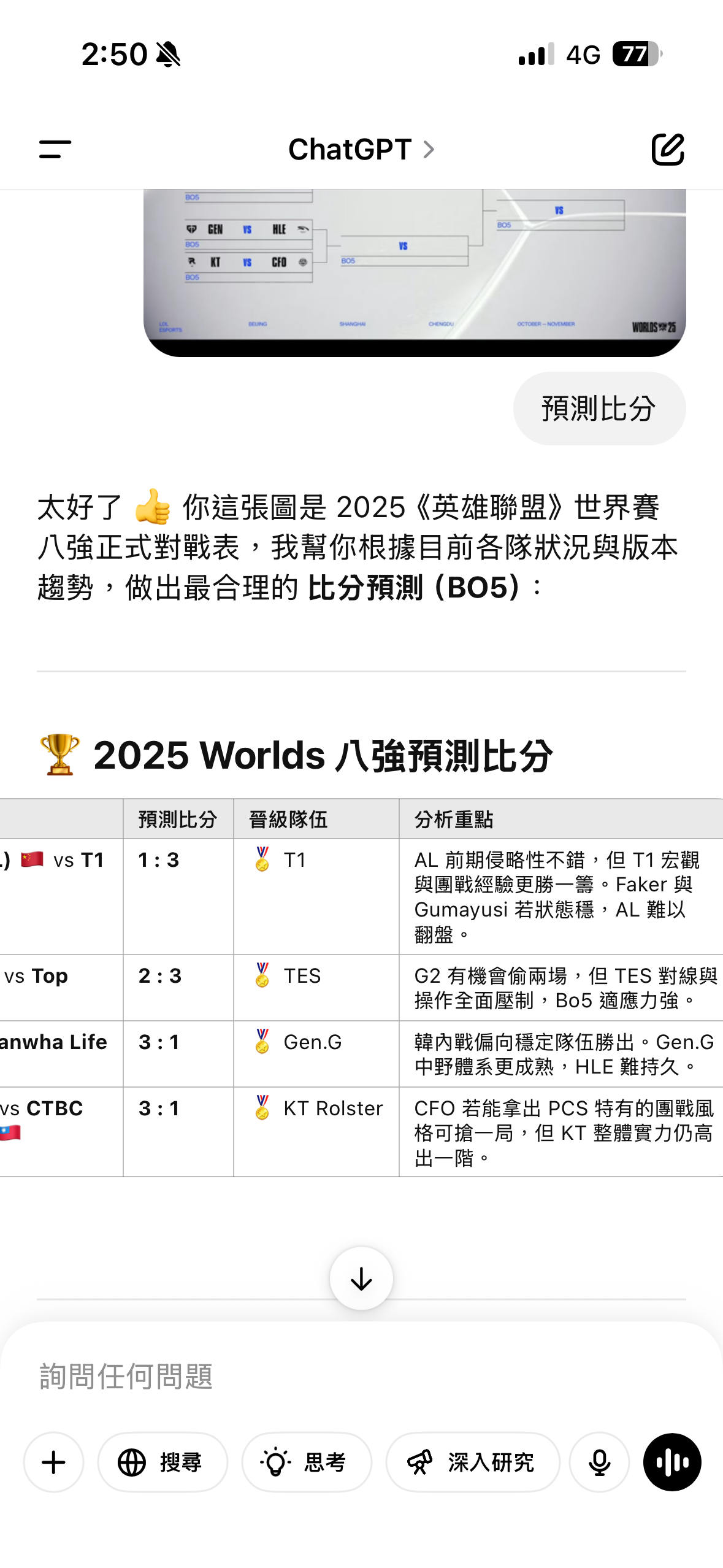Start voice mode
Viewport: 723px width, 1568px height.
click(x=672, y=1462)
